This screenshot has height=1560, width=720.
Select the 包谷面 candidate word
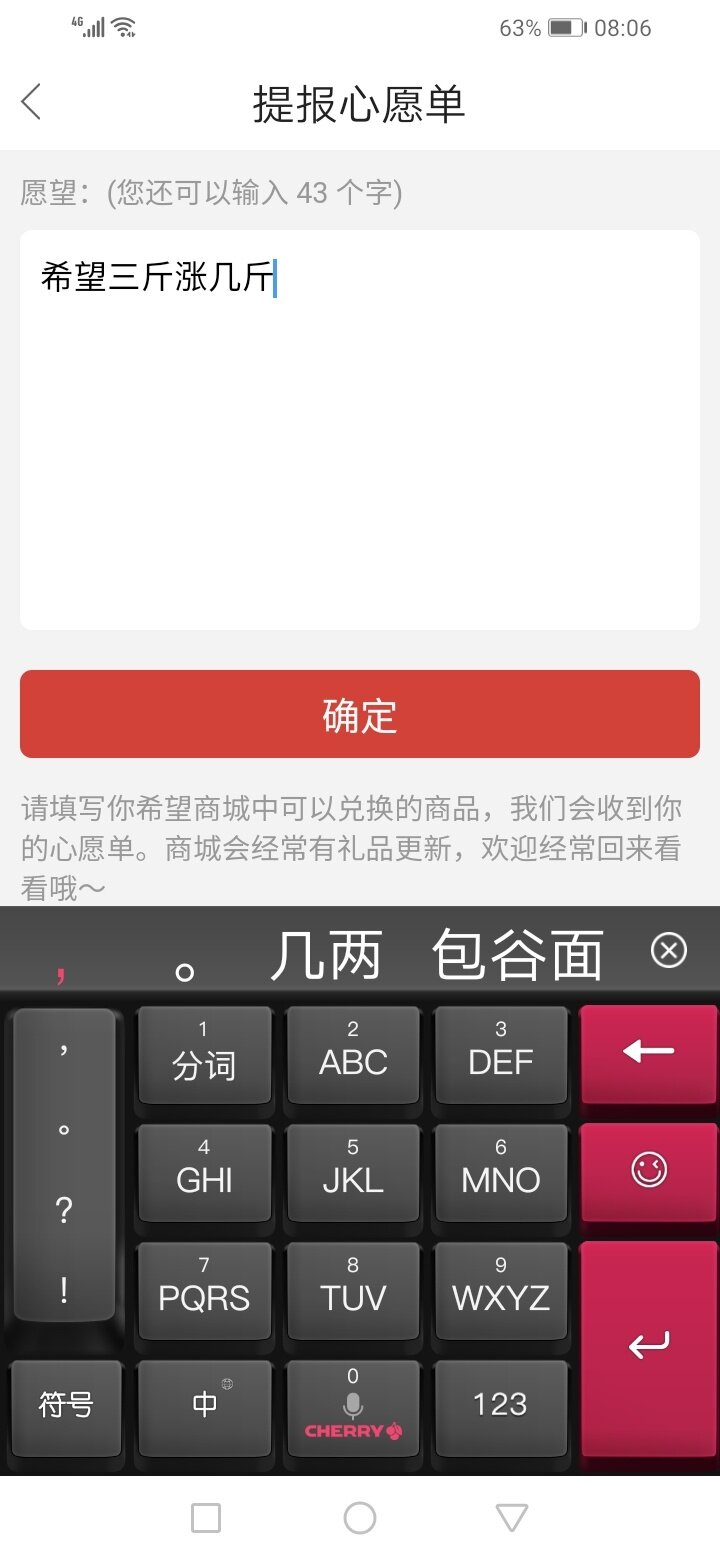click(x=518, y=954)
